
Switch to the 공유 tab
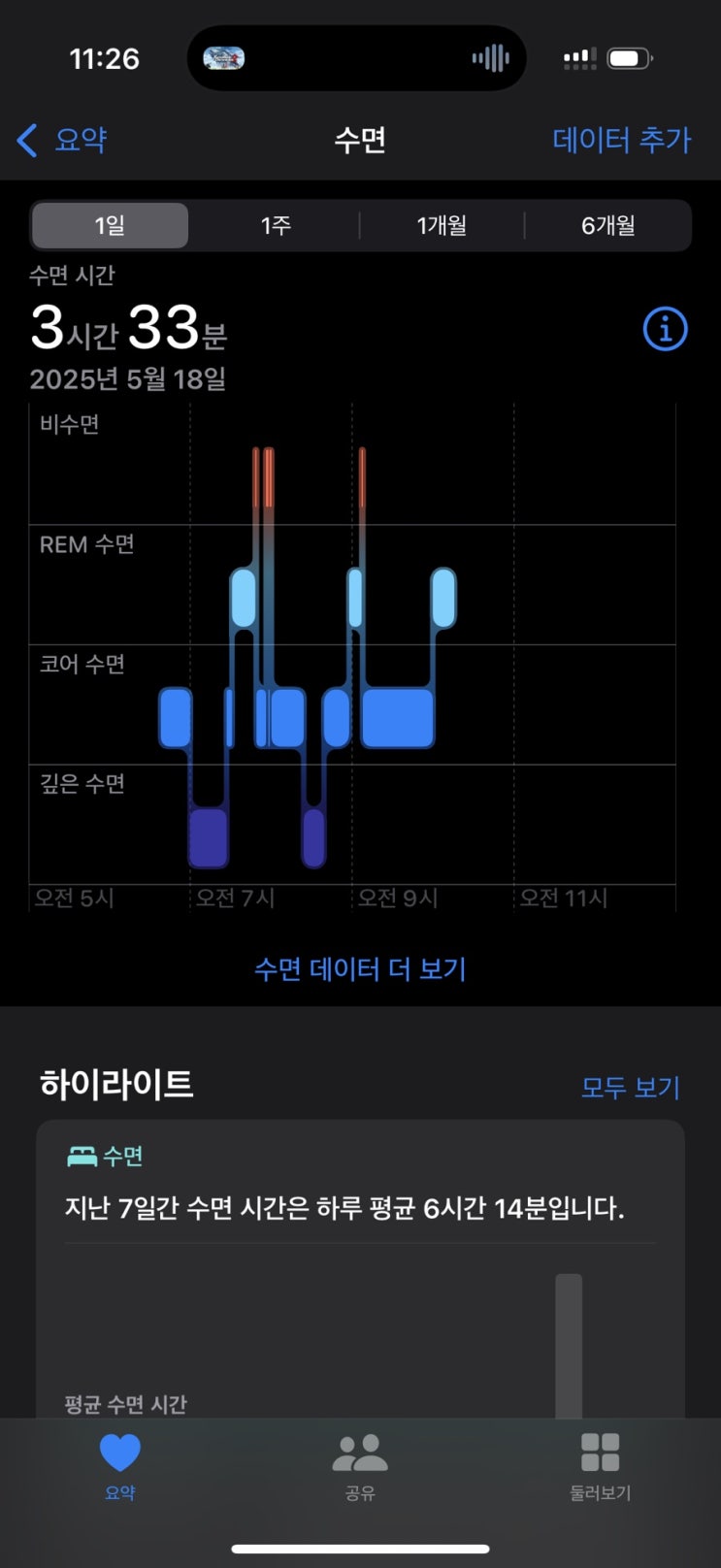click(x=360, y=1467)
